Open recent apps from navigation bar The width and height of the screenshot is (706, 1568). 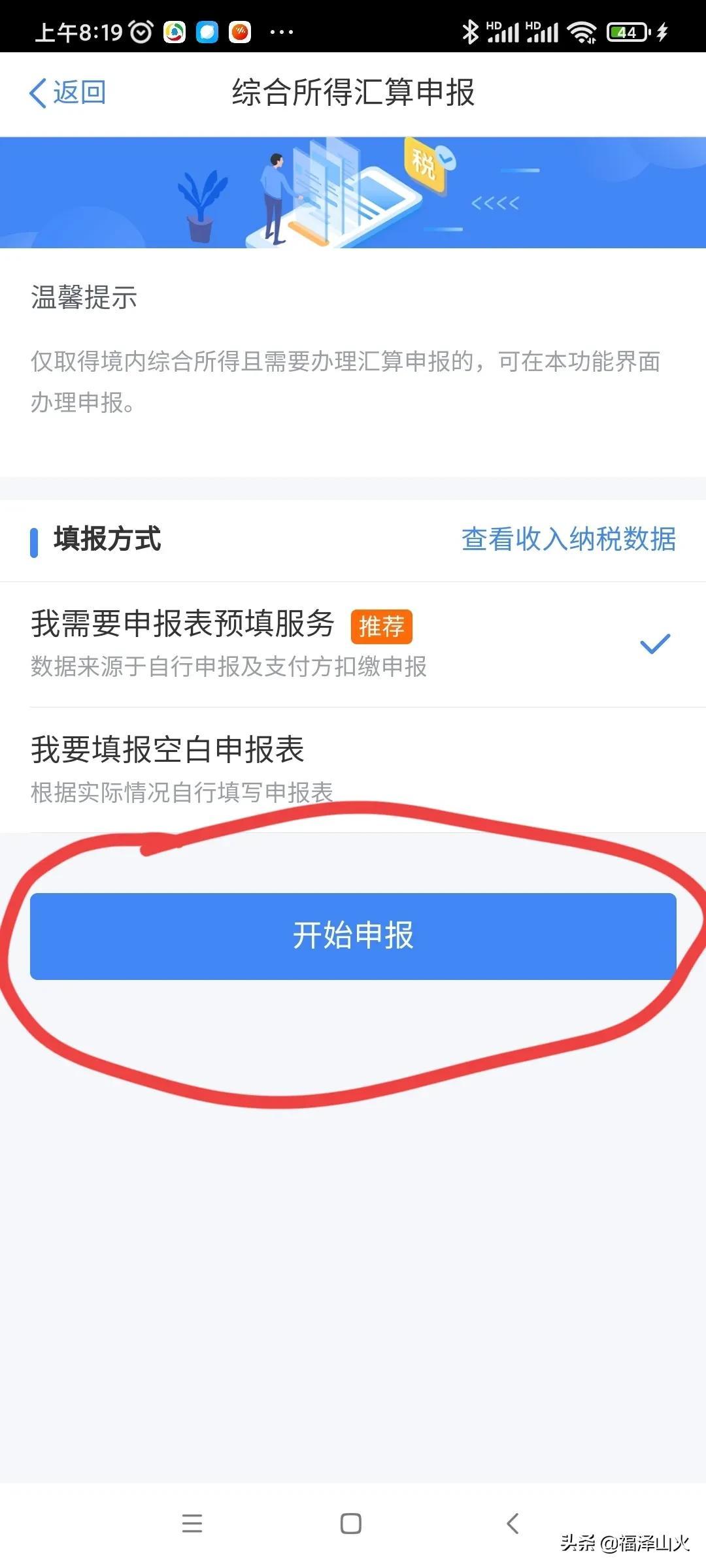192,1524
